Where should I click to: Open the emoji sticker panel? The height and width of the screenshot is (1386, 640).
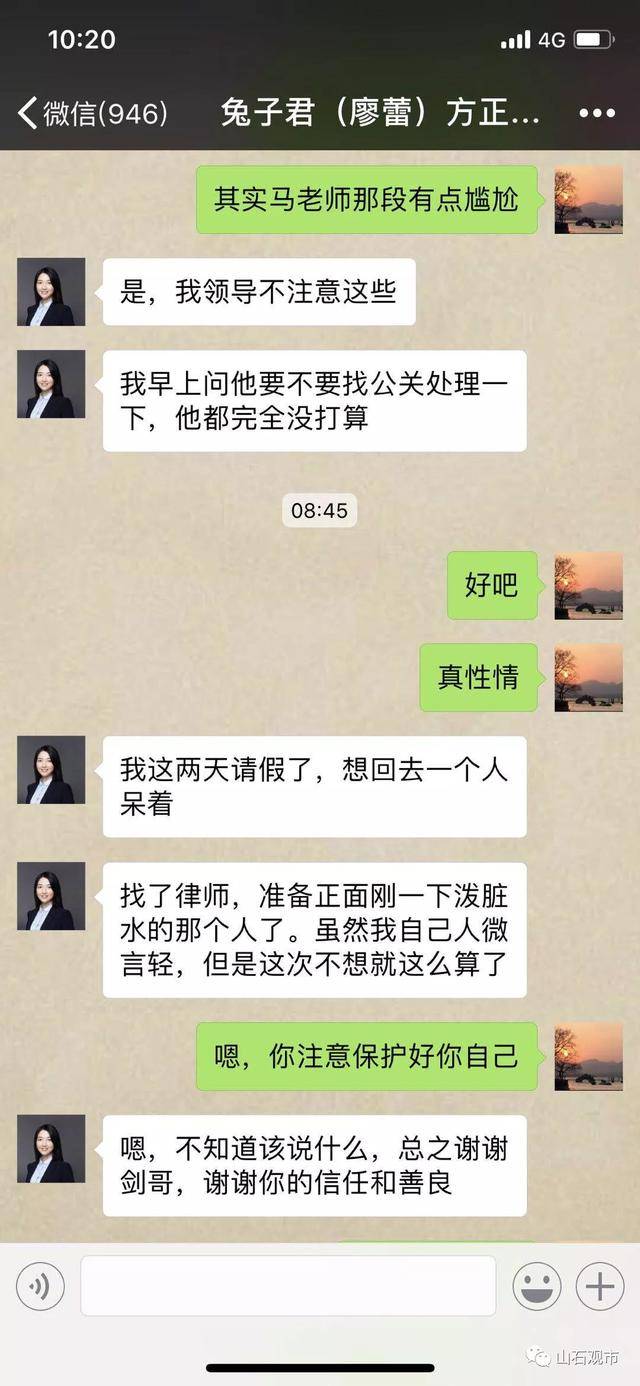537,1286
